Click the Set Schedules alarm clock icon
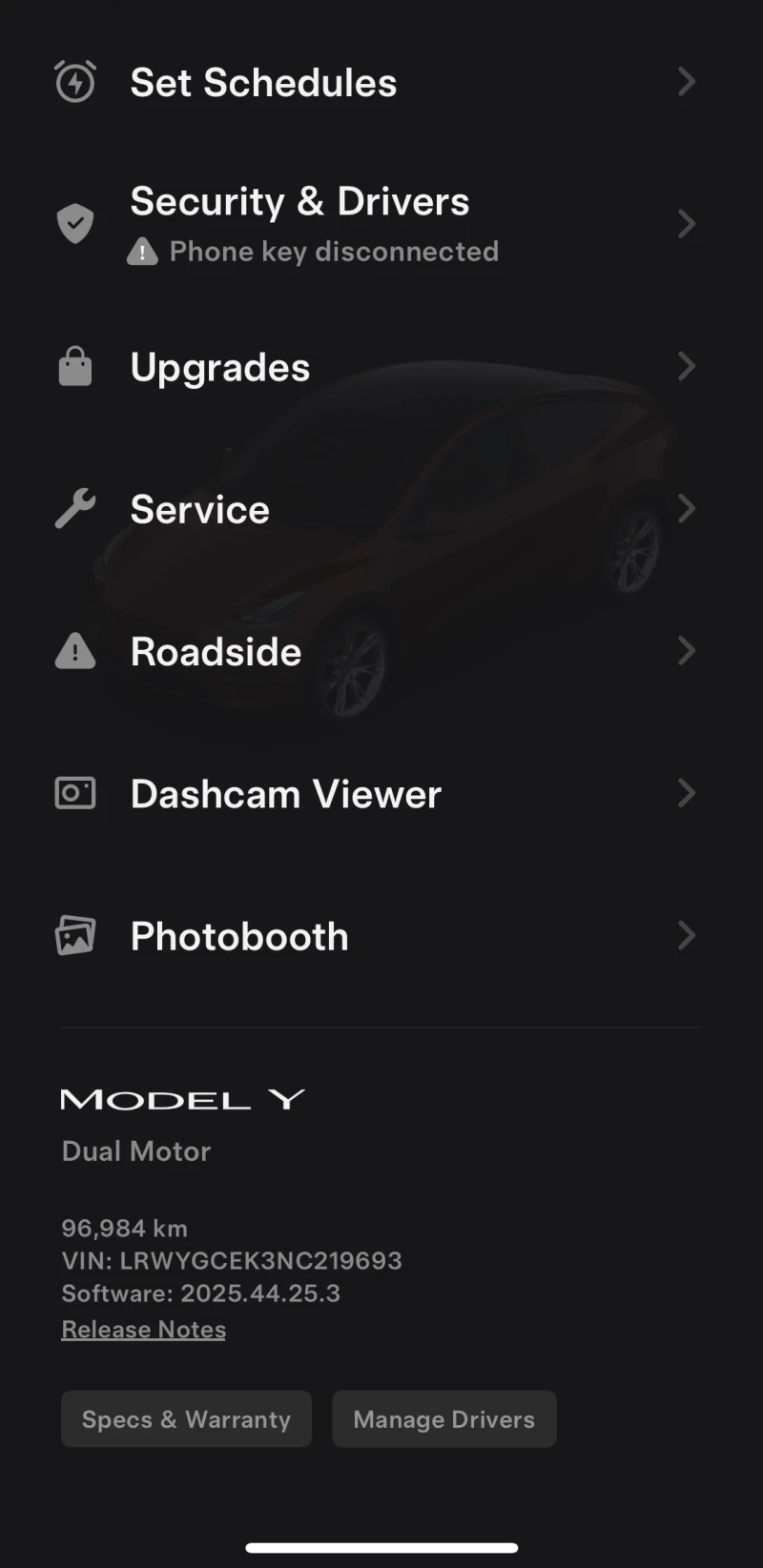 (x=75, y=82)
